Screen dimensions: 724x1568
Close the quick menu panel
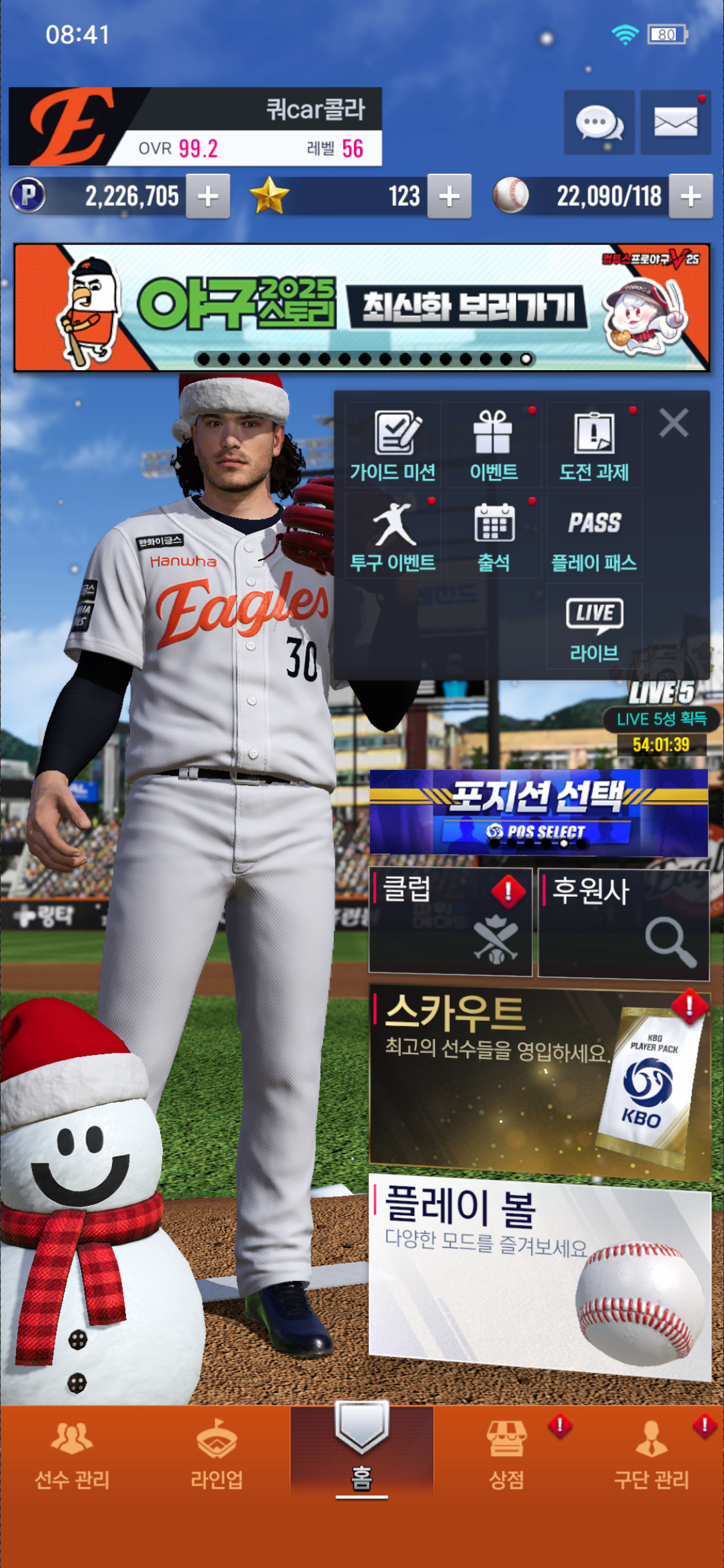click(x=674, y=423)
